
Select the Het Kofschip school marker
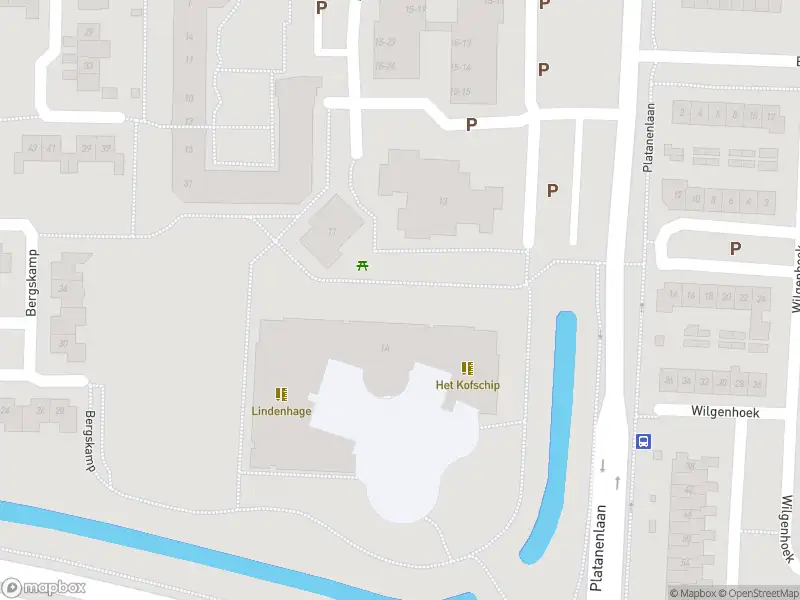[467, 368]
